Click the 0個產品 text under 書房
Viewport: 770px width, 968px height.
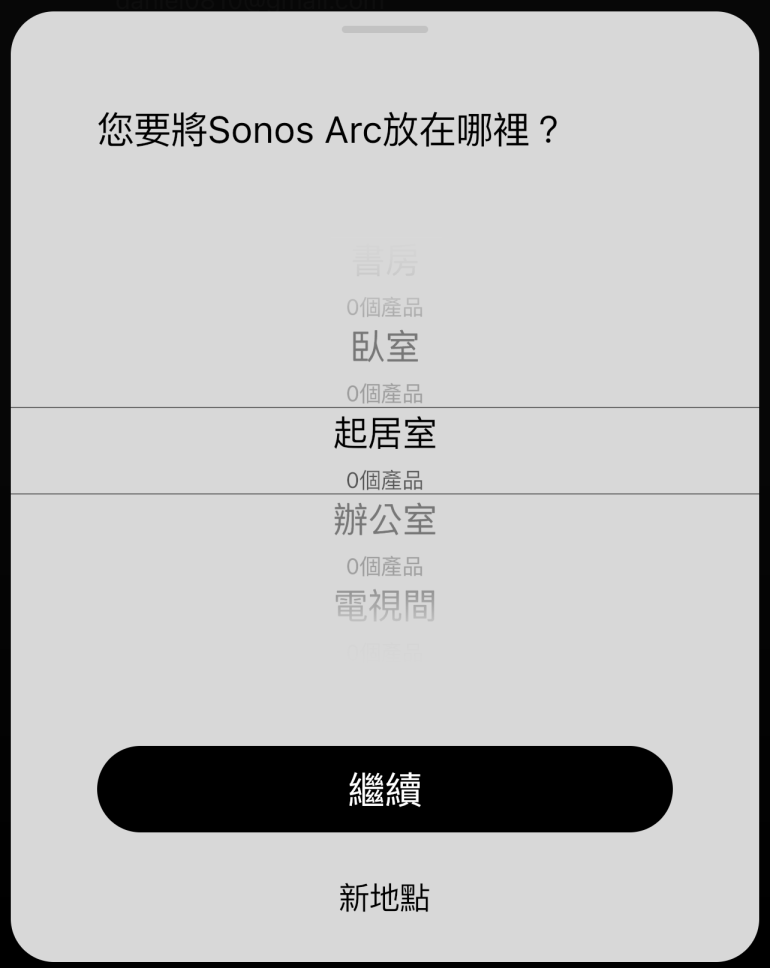point(385,307)
